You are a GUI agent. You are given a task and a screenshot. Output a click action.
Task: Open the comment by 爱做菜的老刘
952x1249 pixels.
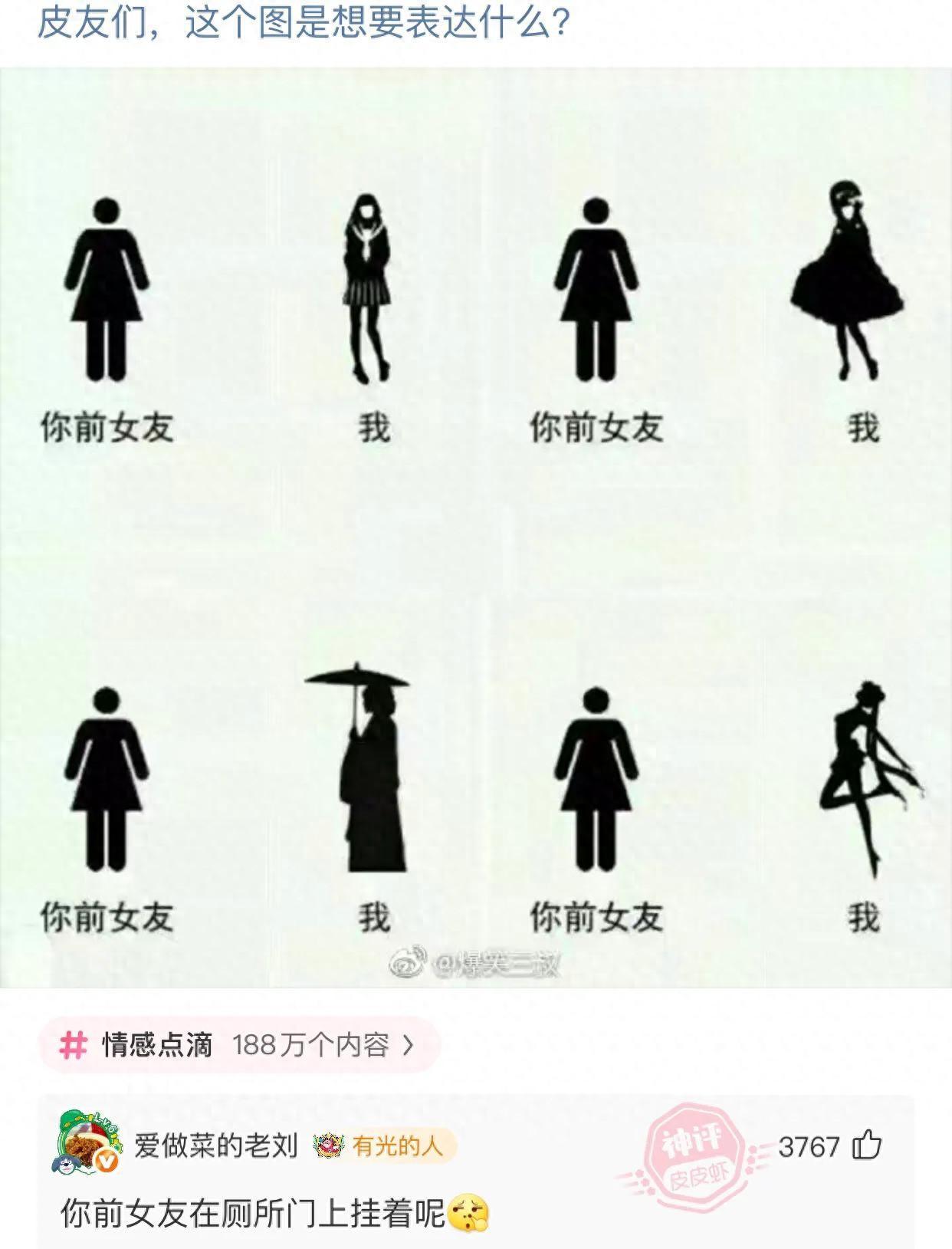point(253,1214)
